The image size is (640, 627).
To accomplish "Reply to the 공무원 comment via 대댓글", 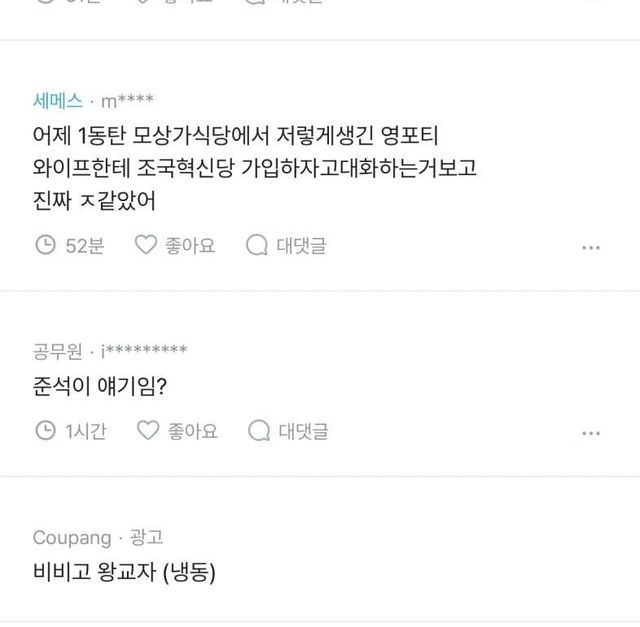I will [287, 431].
